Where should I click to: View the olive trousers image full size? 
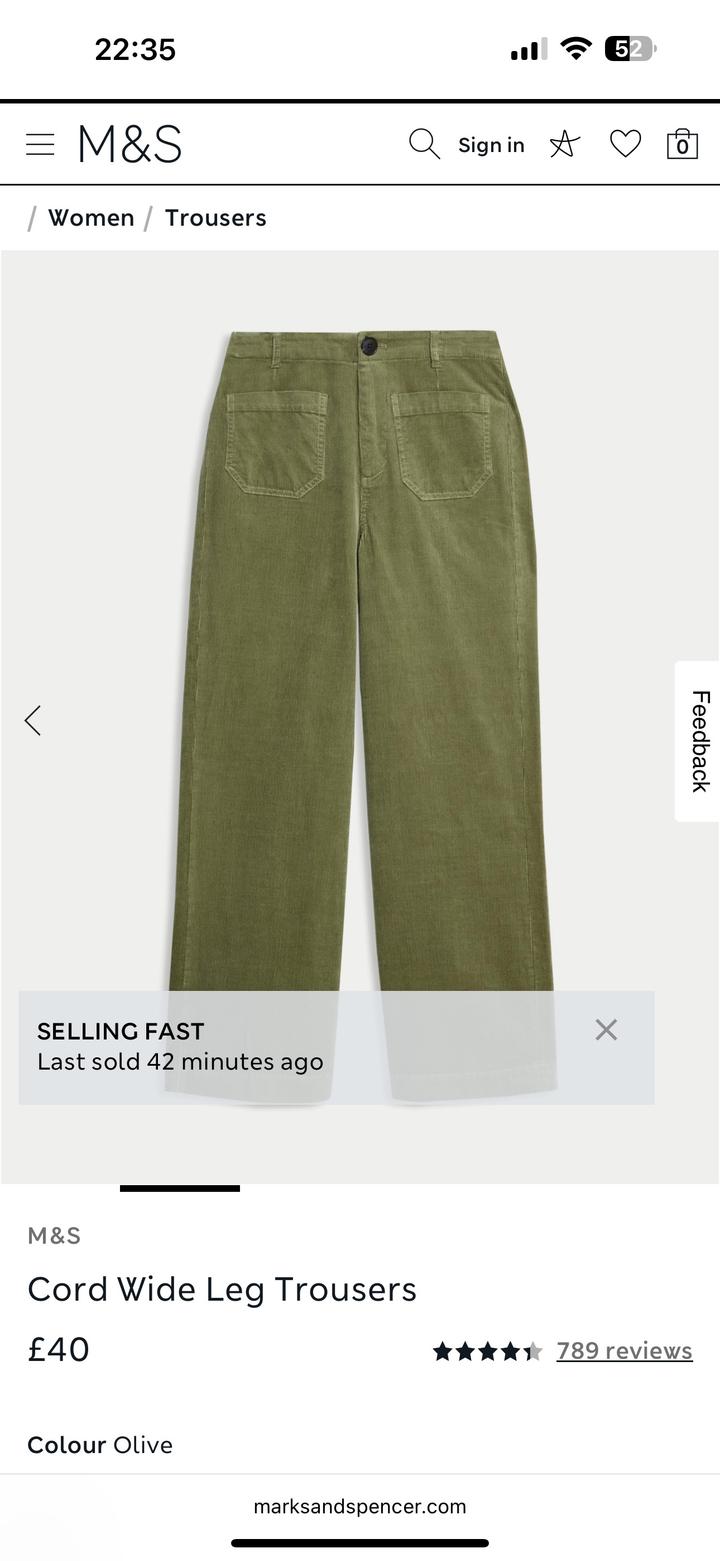(x=360, y=650)
